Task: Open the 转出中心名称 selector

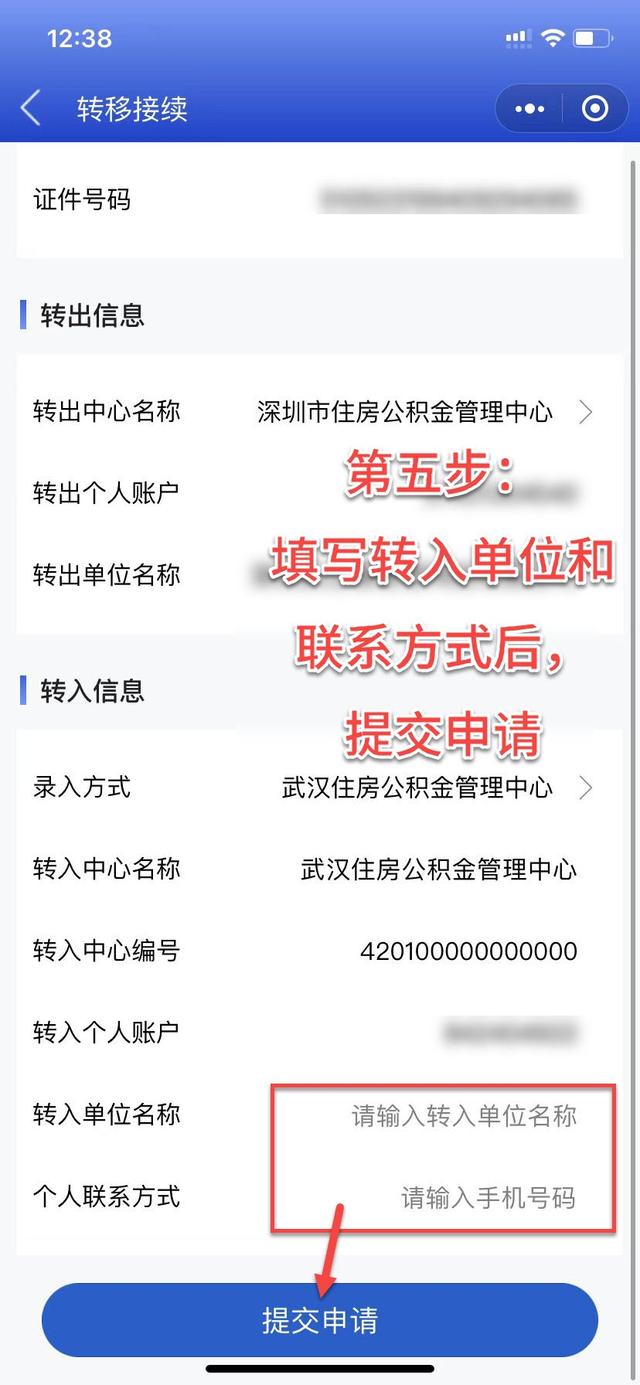Action: (420, 412)
